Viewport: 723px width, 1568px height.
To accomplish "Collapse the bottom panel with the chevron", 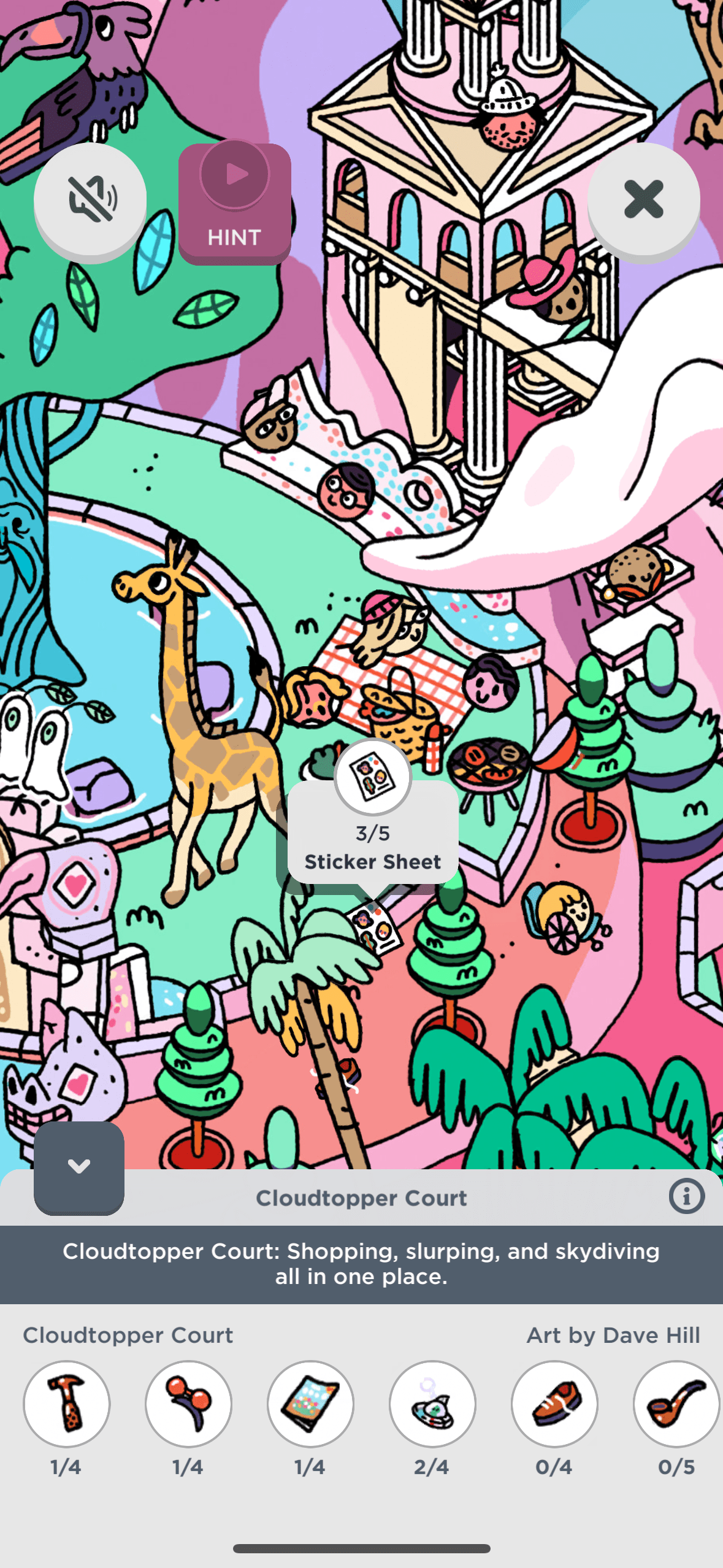I will tap(79, 1166).
